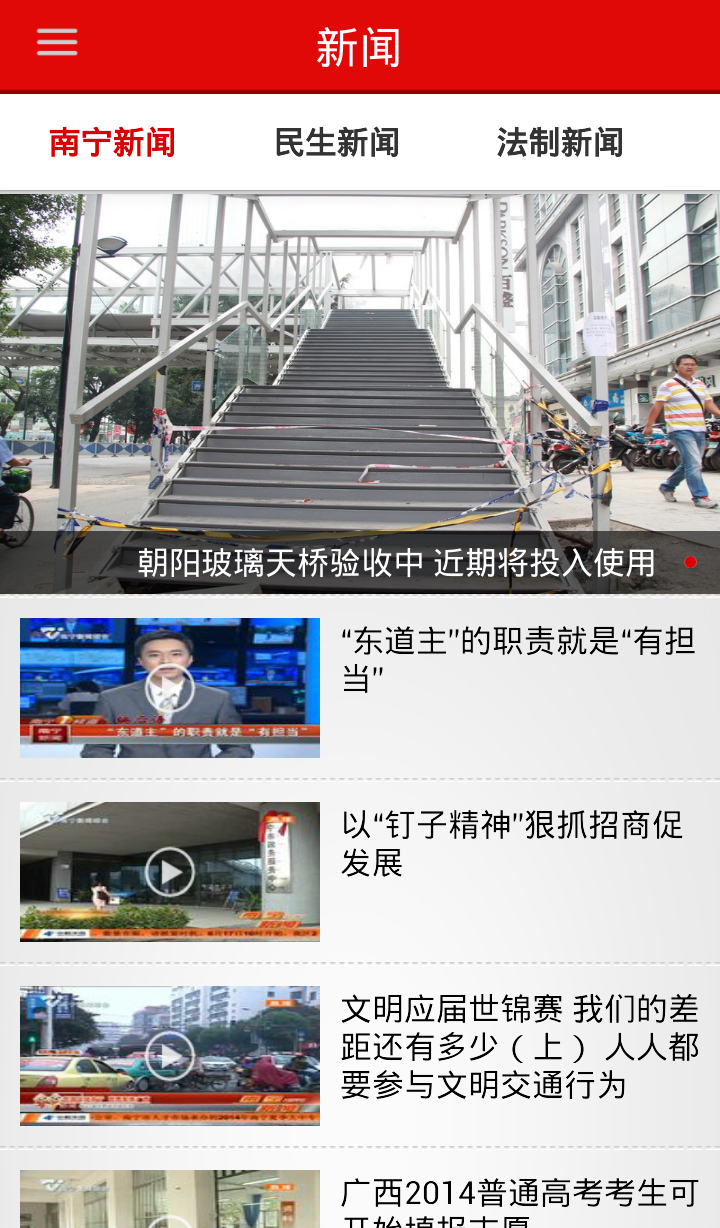
Task: Open the 文明应届世锦赛 news story
Action: 360,1056
